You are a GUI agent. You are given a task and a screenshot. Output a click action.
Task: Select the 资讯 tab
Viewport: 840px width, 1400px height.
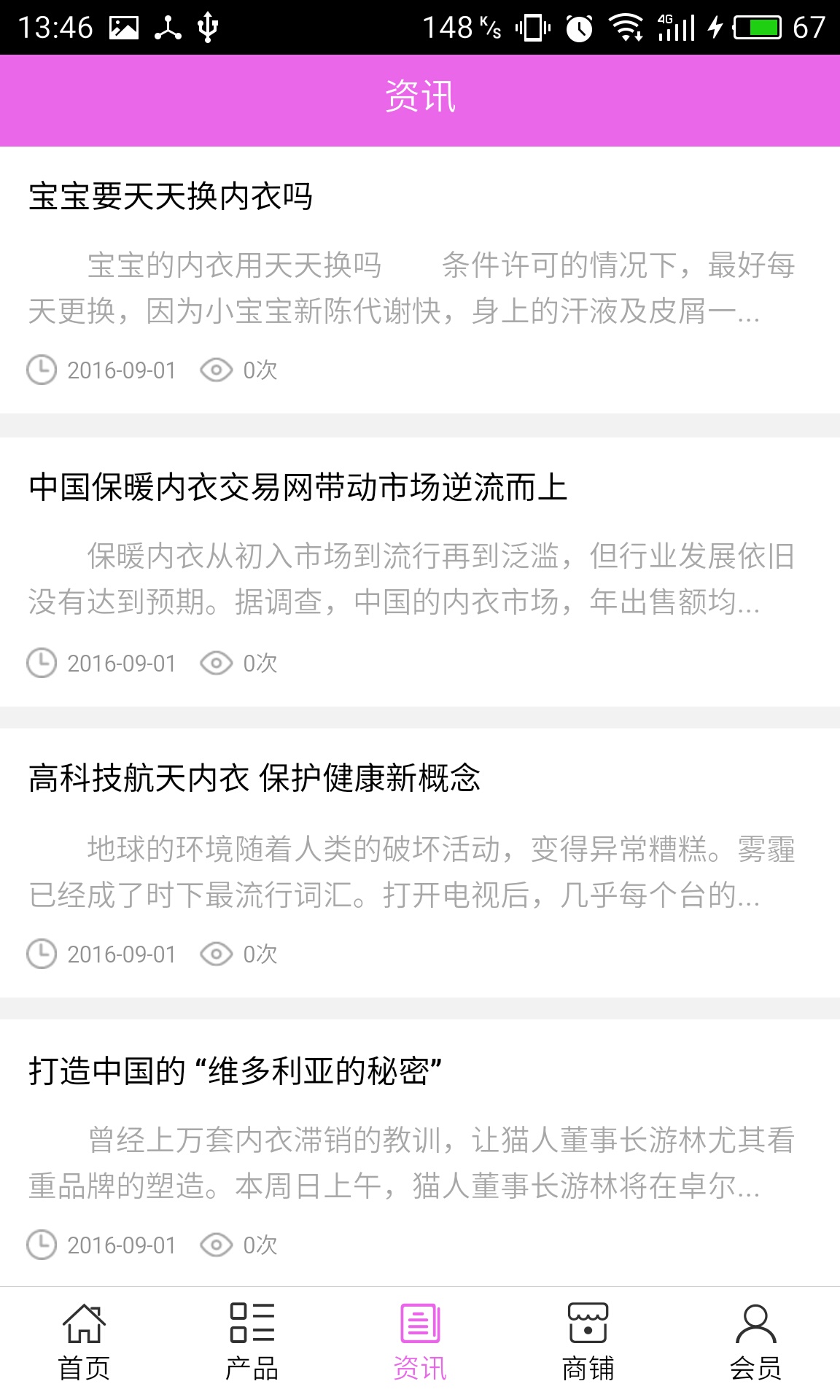420,1343
